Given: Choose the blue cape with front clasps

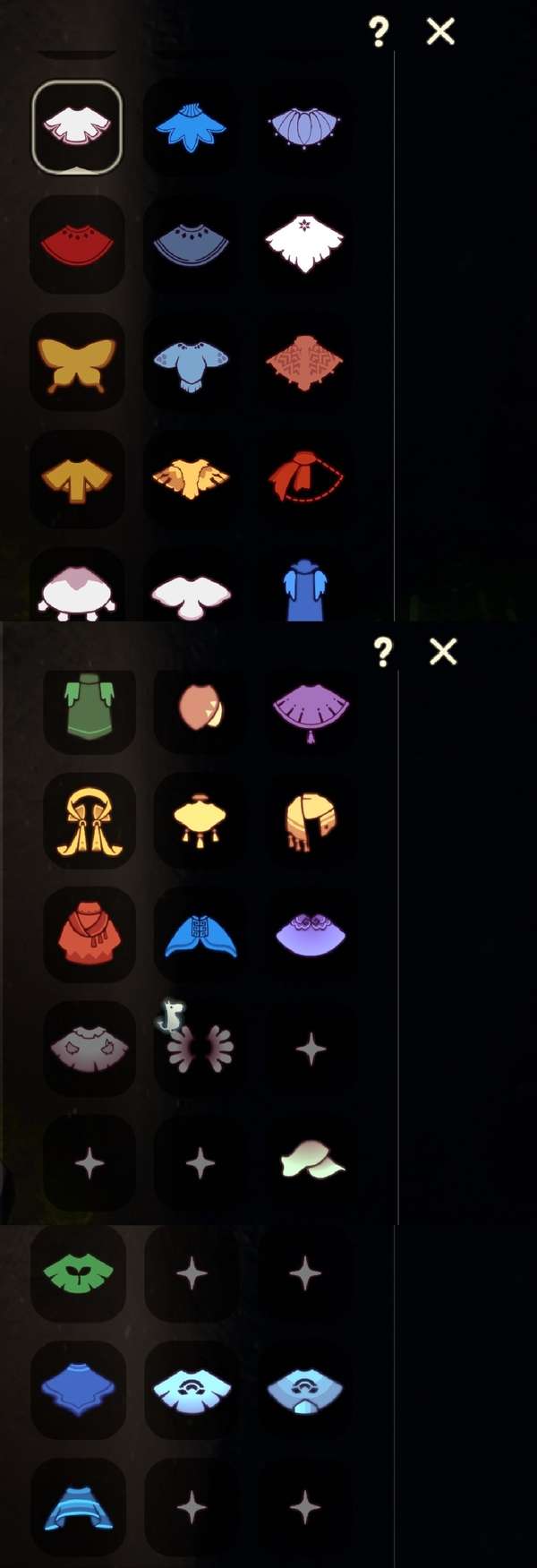Looking at the screenshot, I should pos(200,935).
